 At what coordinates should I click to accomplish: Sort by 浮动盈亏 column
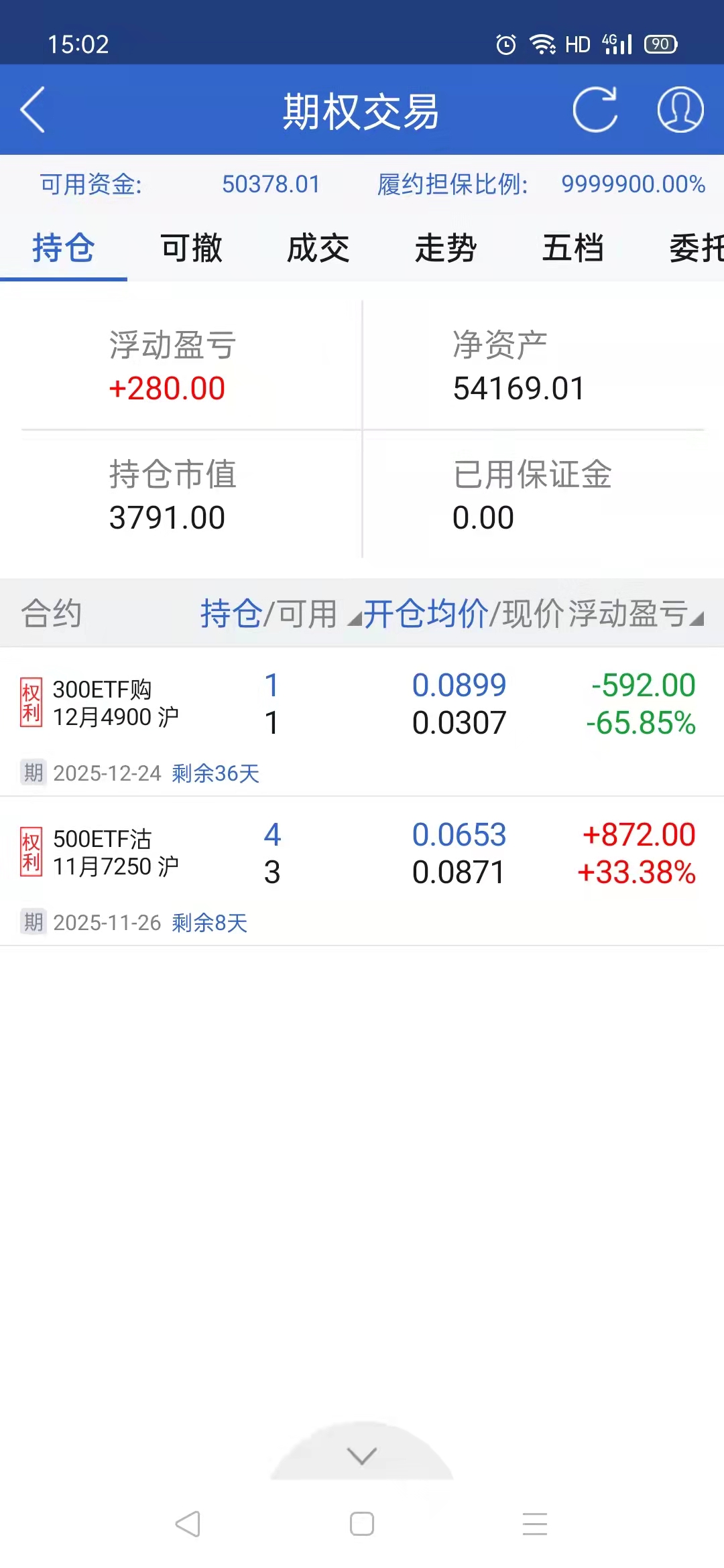(x=636, y=614)
